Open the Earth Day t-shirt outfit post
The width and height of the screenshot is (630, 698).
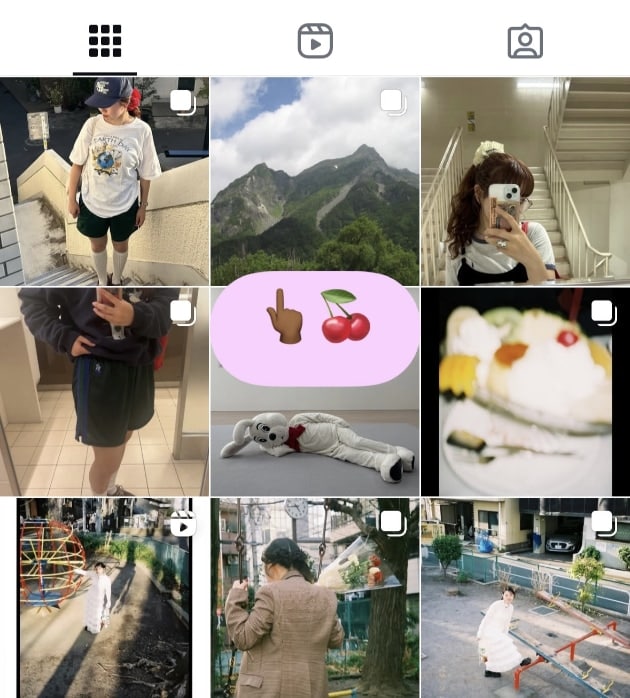pos(105,181)
